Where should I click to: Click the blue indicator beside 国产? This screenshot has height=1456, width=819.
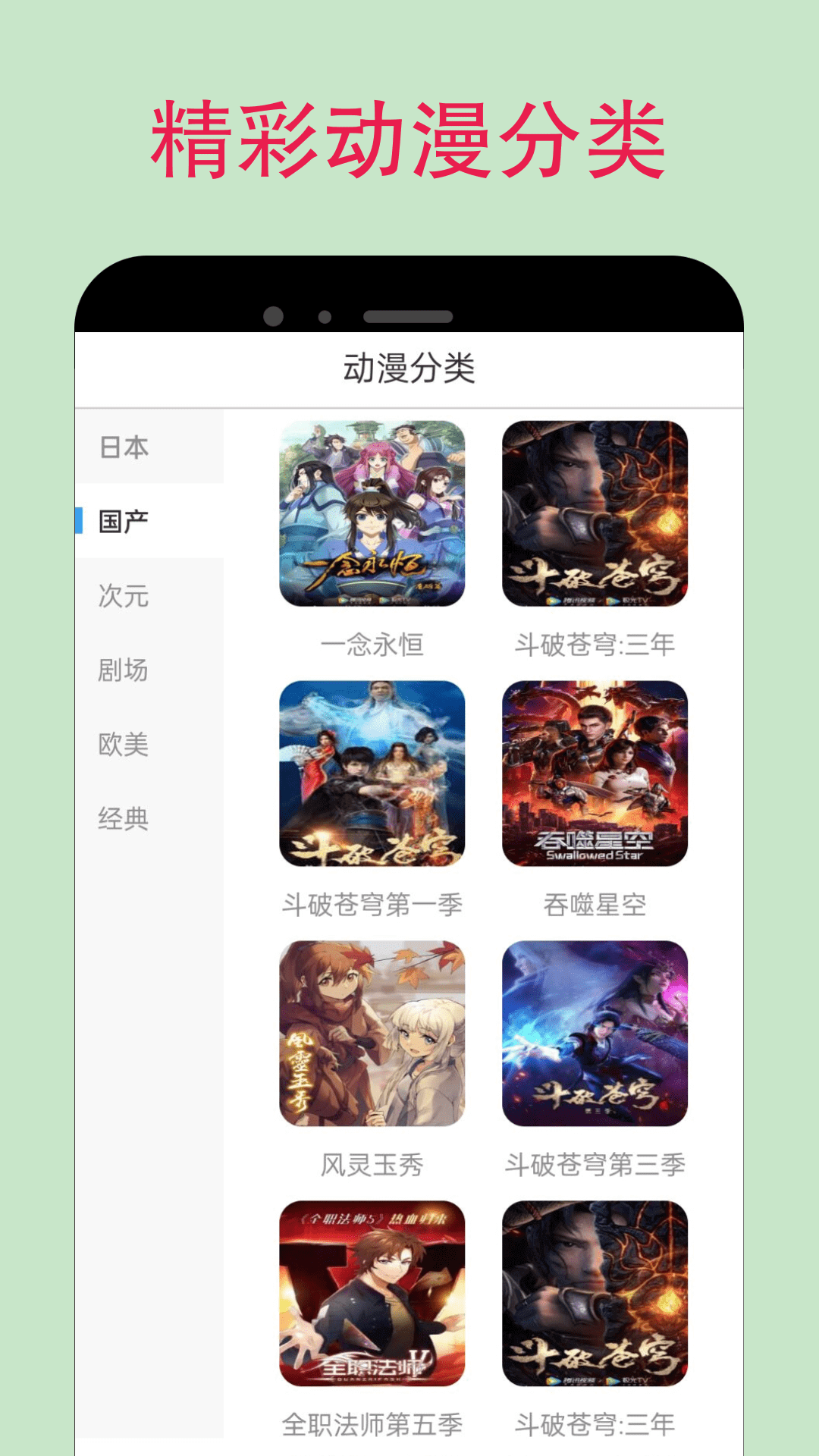(79, 522)
